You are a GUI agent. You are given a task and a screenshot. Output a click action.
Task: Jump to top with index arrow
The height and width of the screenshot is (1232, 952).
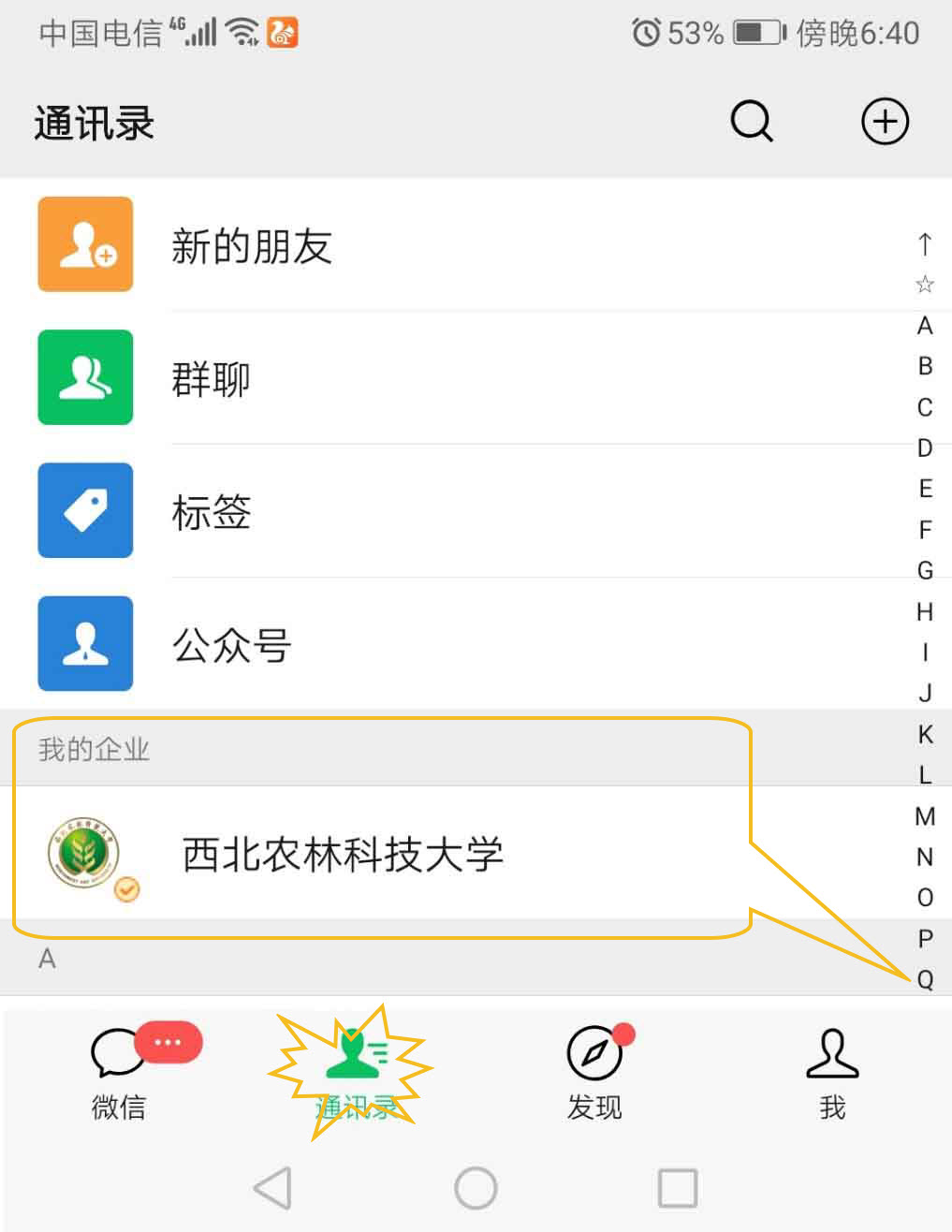925,244
